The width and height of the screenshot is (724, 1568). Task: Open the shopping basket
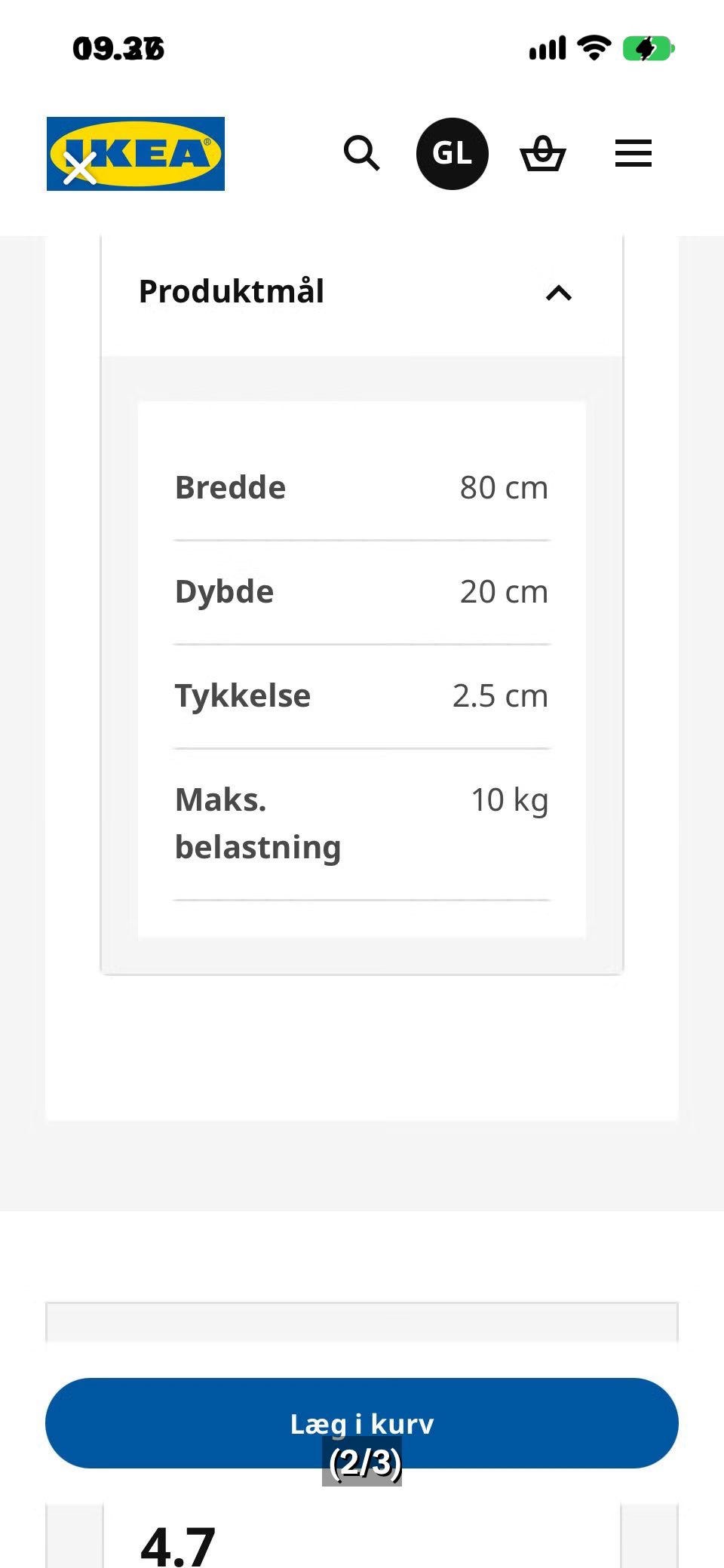pyautogui.click(x=543, y=153)
